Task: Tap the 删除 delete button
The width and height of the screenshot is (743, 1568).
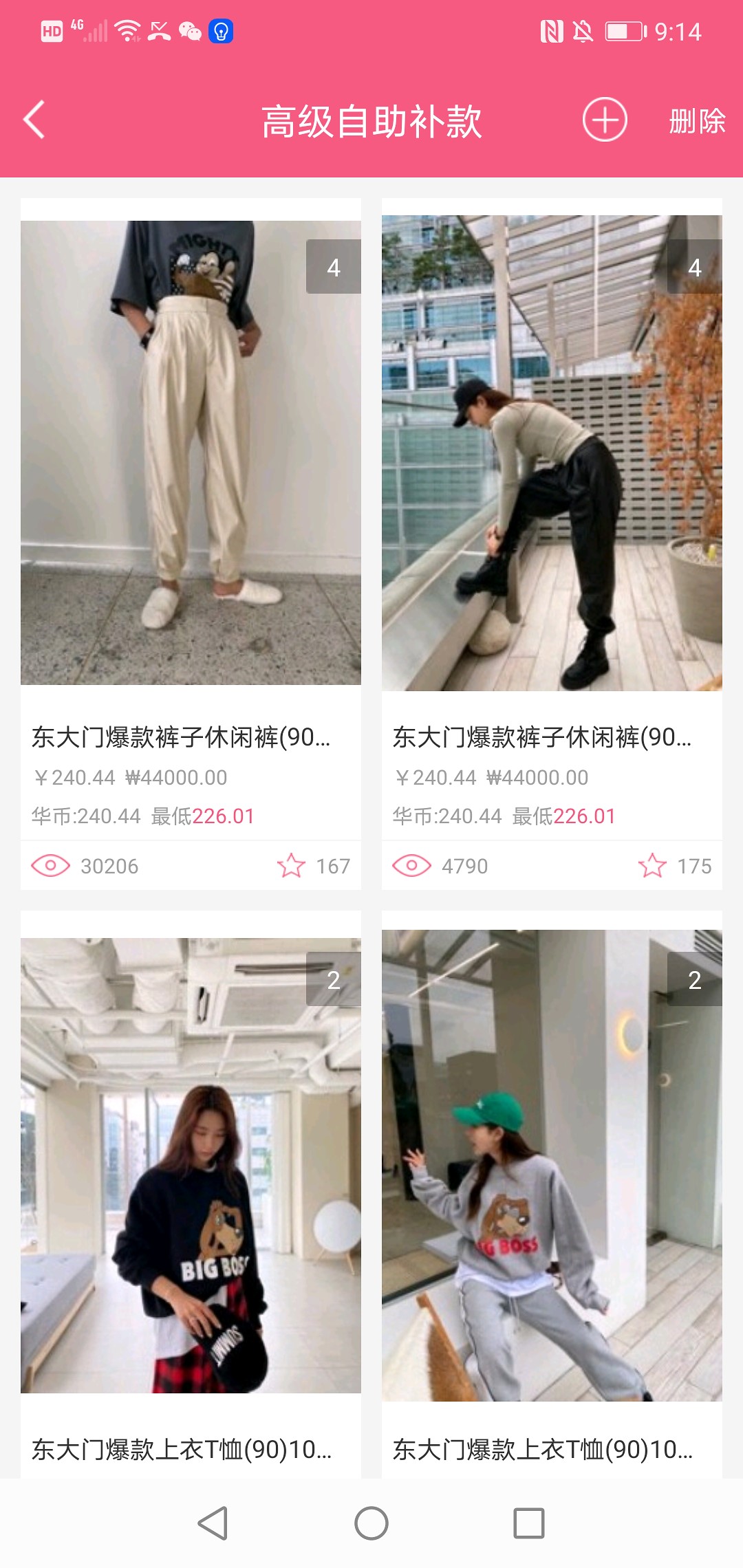Action: pyautogui.click(x=696, y=122)
